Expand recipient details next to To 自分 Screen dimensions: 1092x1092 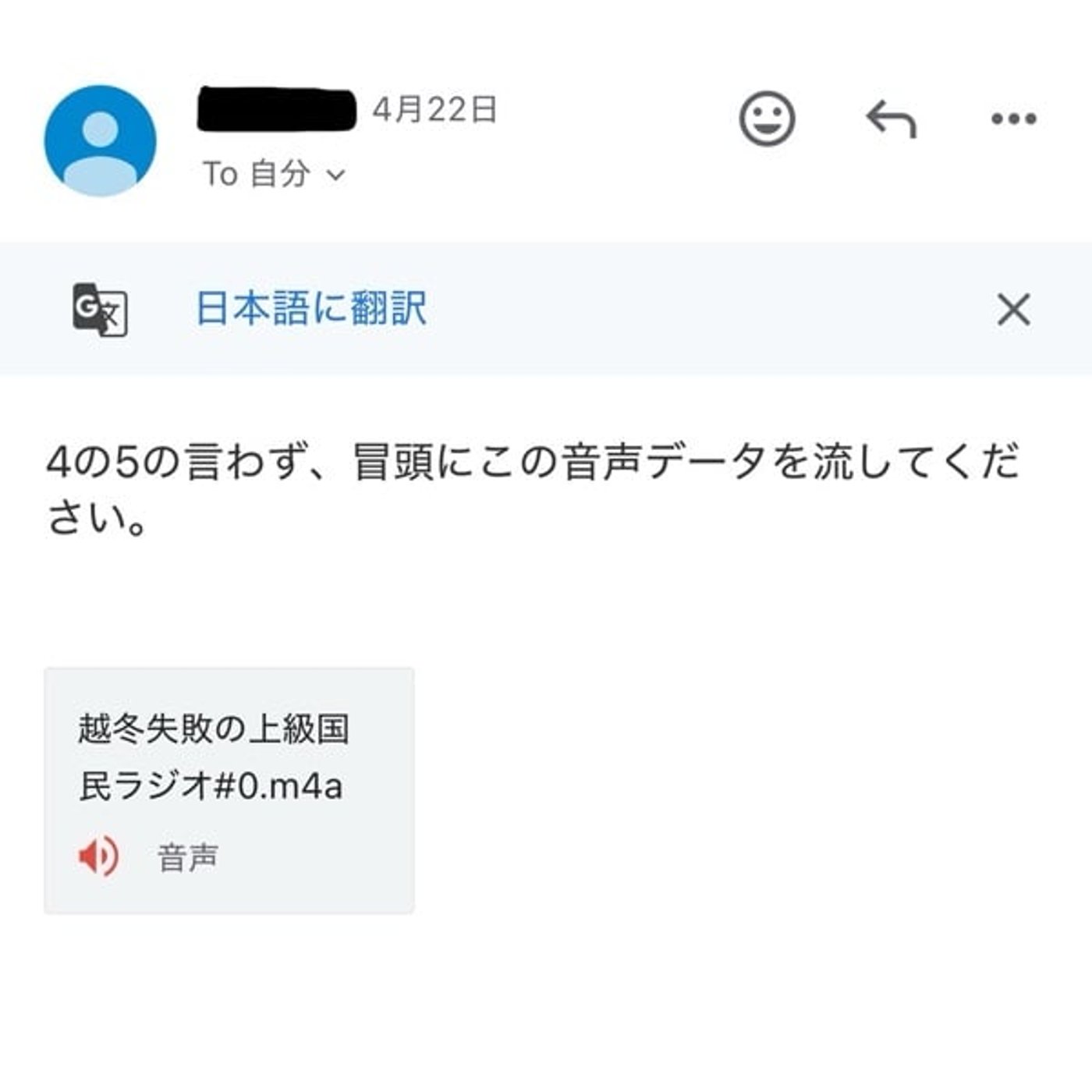click(x=335, y=175)
